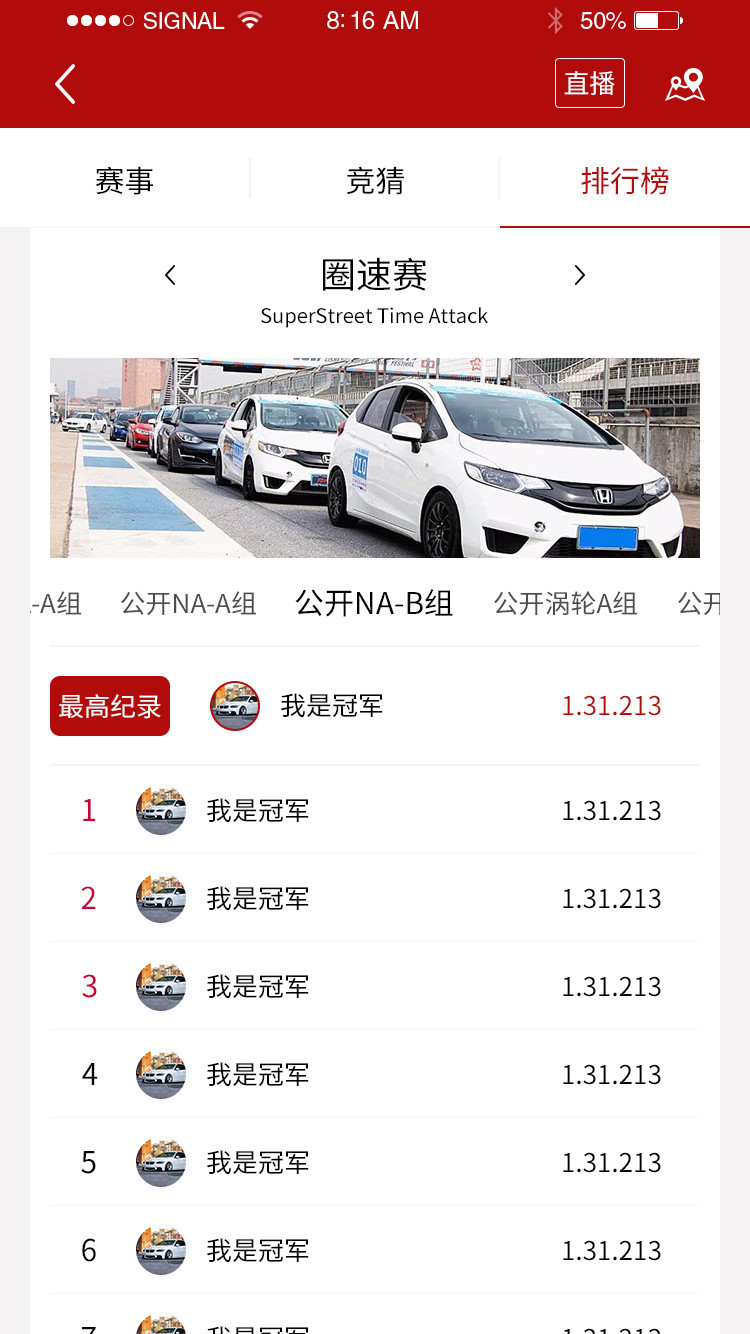The height and width of the screenshot is (1334, 750).
Task: Open the 直播 live broadcast button
Action: click(589, 83)
